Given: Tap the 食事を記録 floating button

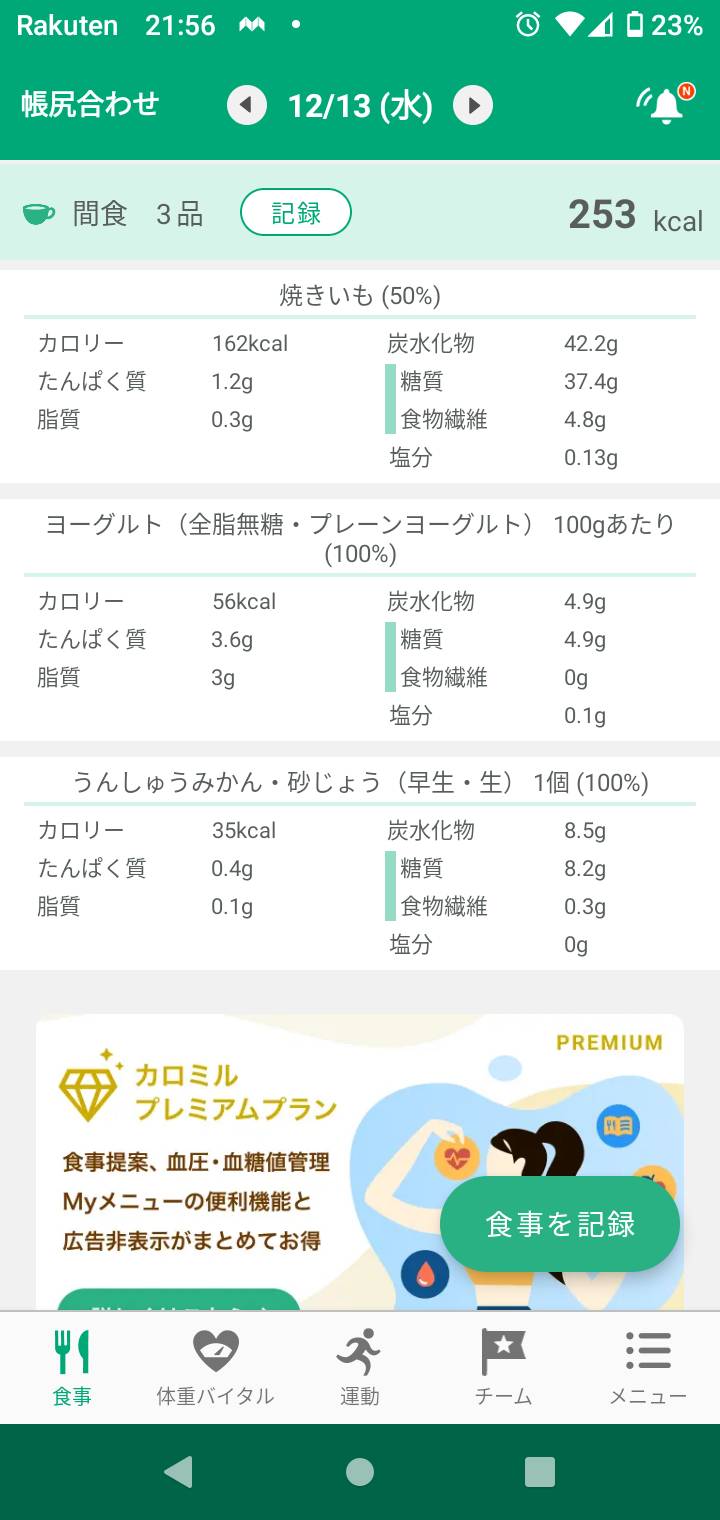Looking at the screenshot, I should 560,1224.
